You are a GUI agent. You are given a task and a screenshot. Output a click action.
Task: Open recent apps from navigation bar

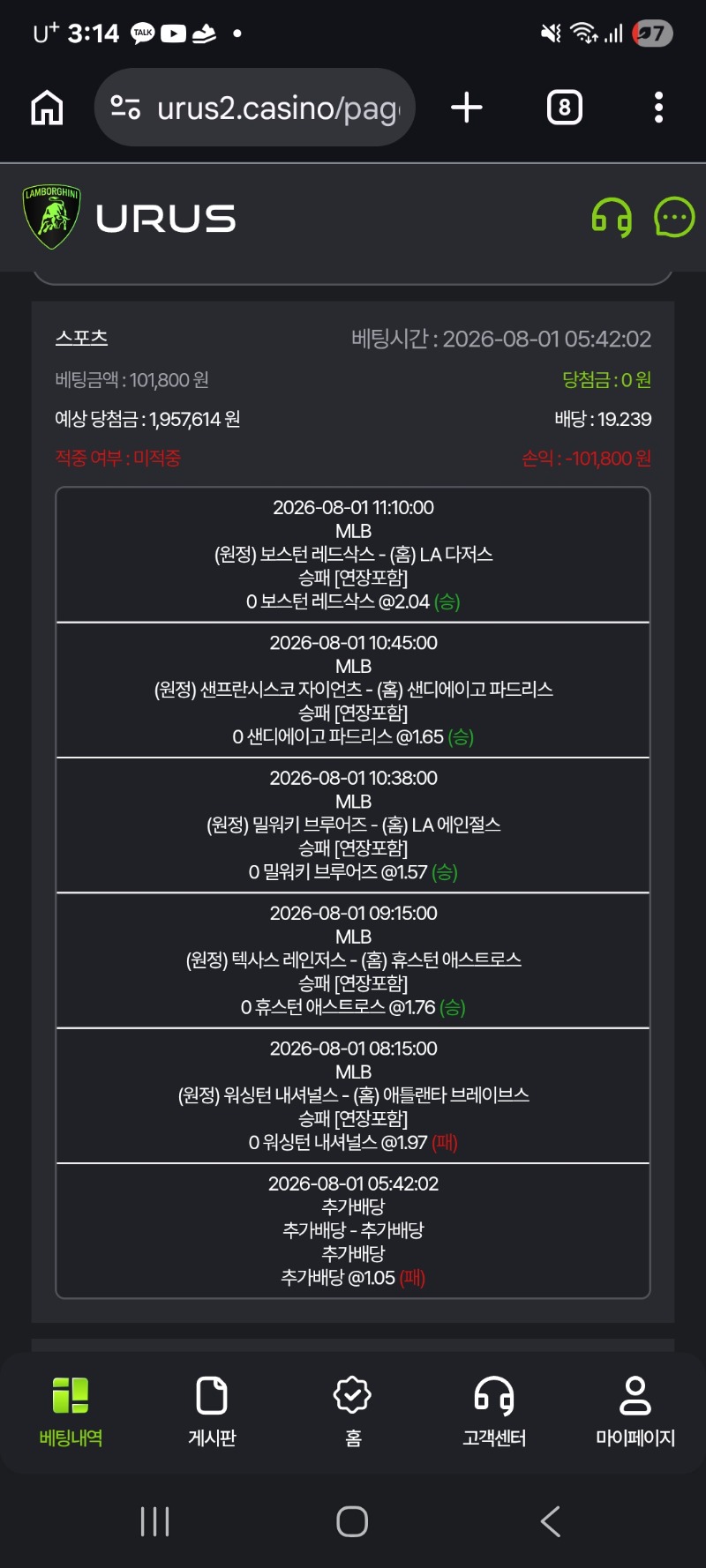pyautogui.click(x=155, y=1521)
